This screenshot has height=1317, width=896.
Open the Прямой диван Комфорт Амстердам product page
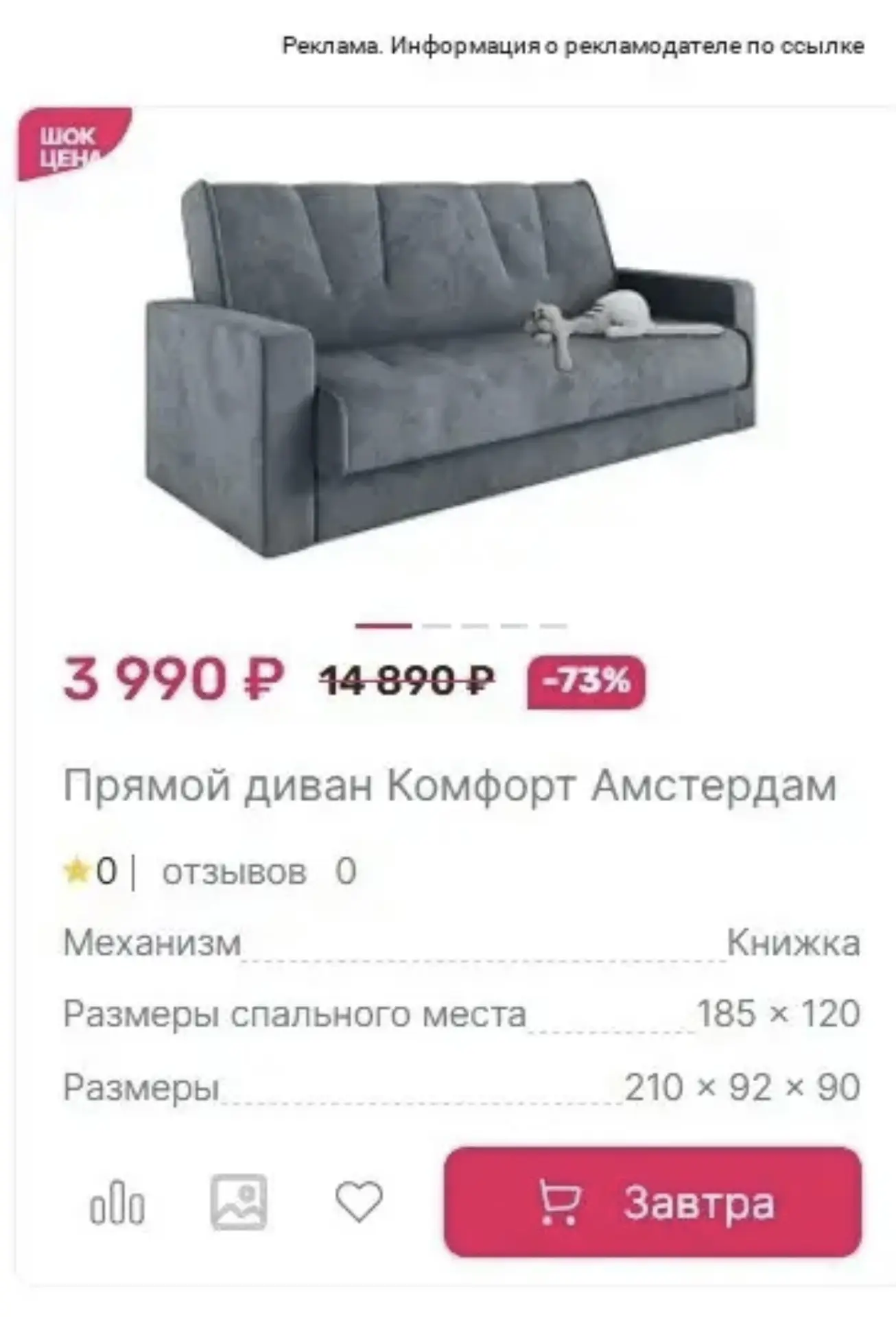tap(450, 785)
